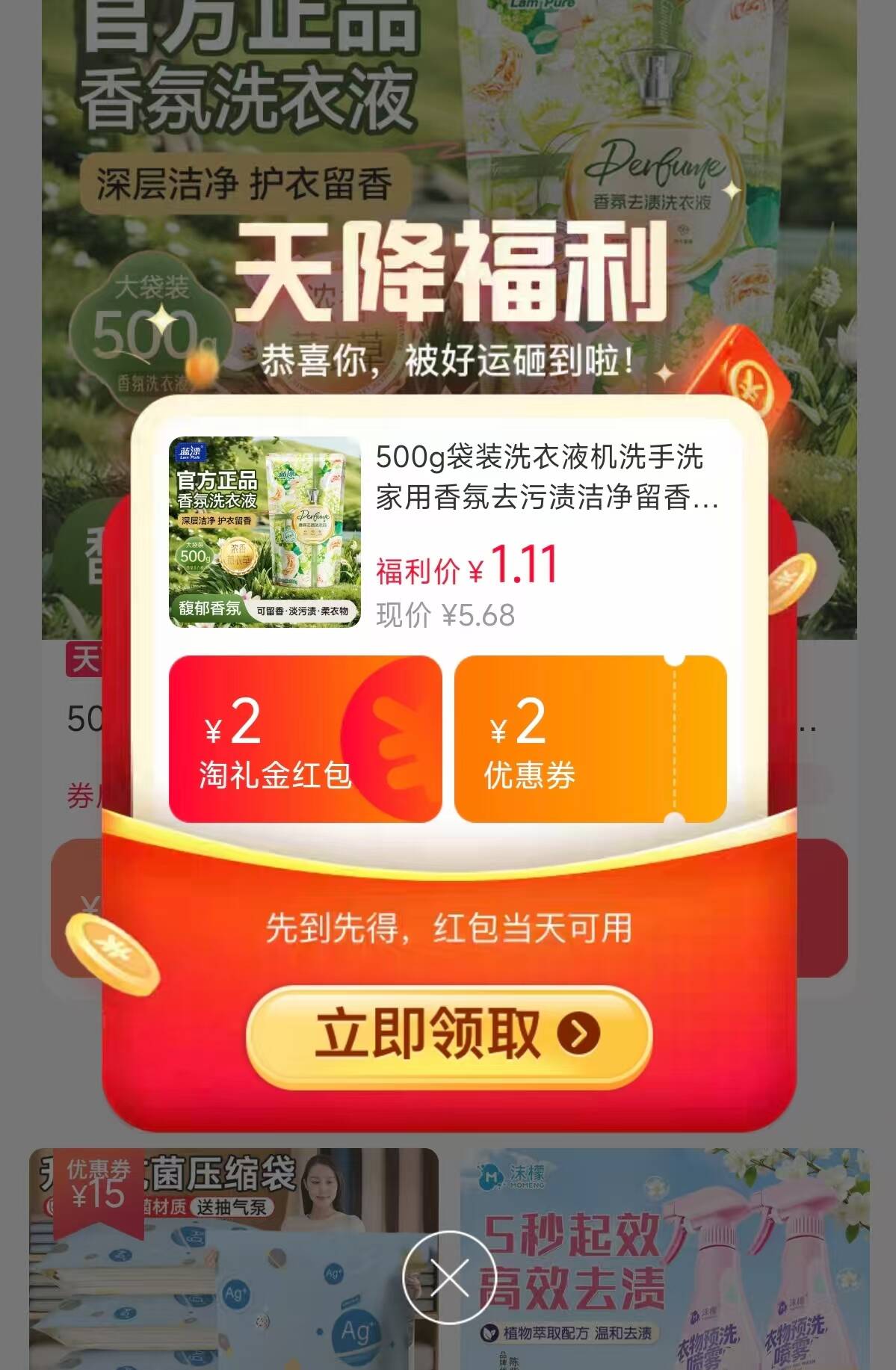Dismiss the red envelope popup
The width and height of the screenshot is (896, 1370).
448,1277
